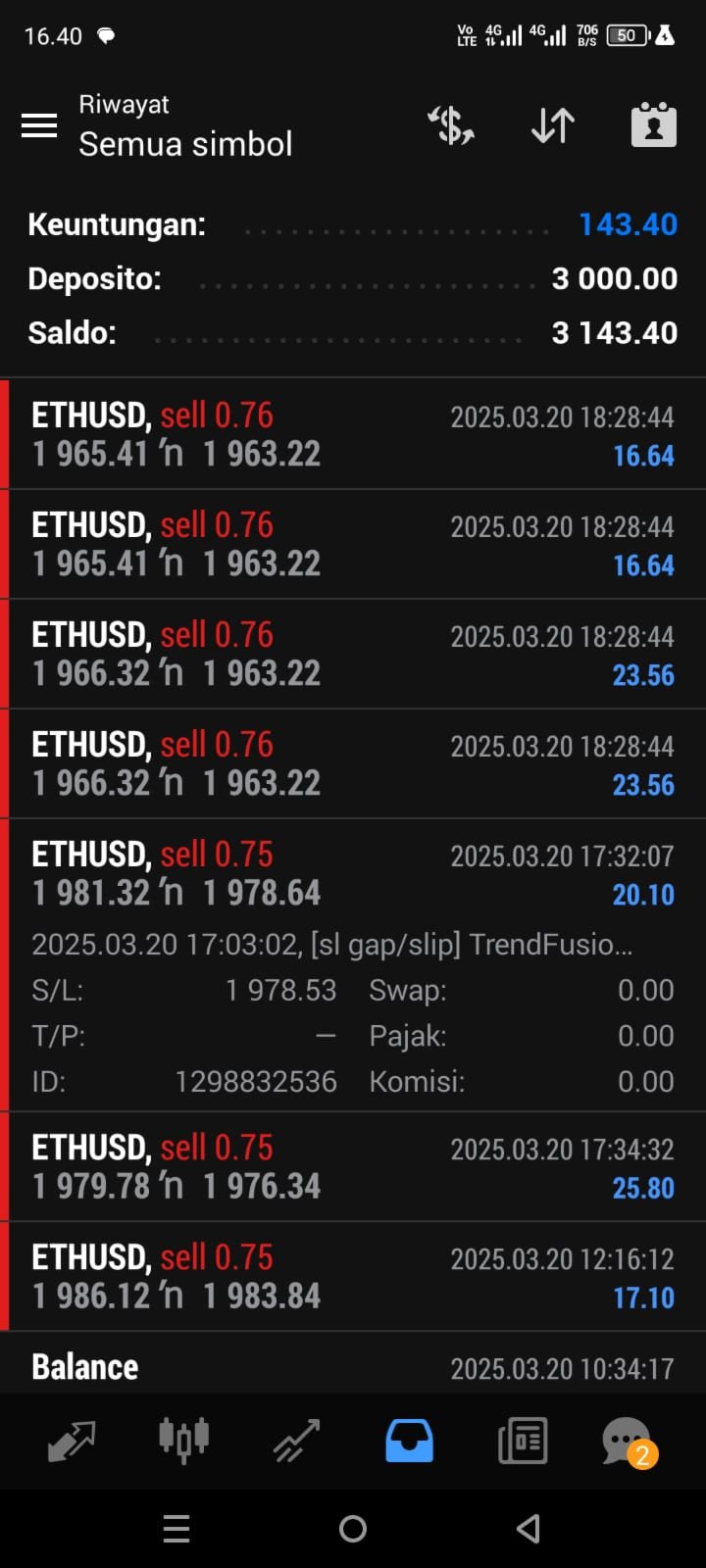706x1568 pixels.
Task: Open the symbol filter dollar icon
Action: [451, 125]
